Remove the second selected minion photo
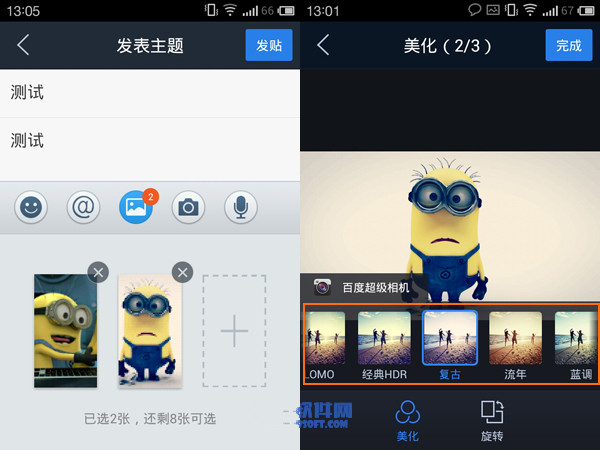This screenshot has height=450, width=600. pyautogui.click(x=182, y=272)
